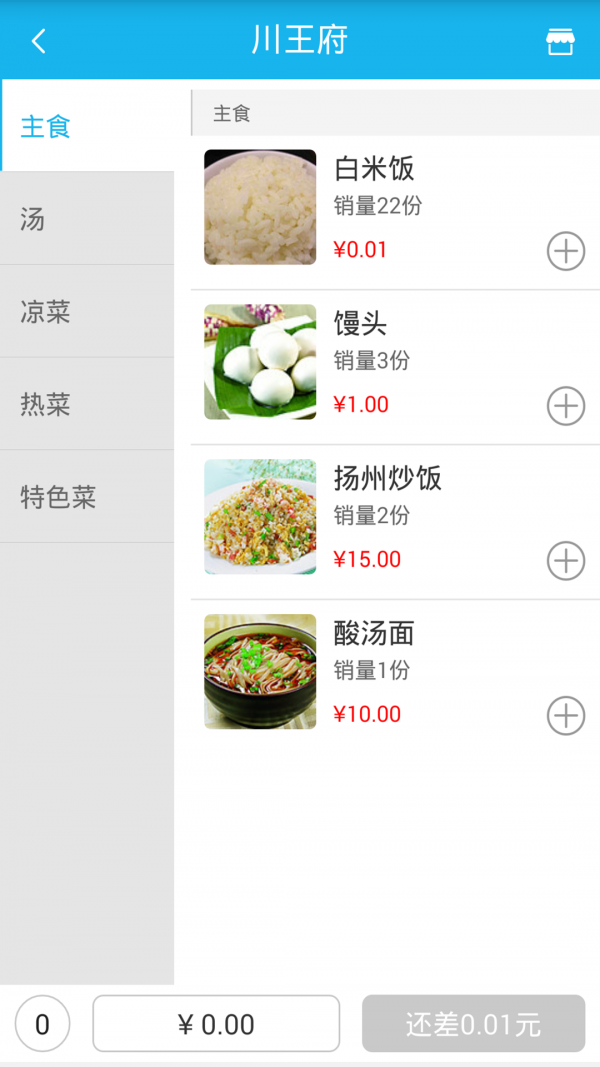The height and width of the screenshot is (1067, 600).
Task: Show the 热菜 category
Action: pyautogui.click(x=87, y=404)
